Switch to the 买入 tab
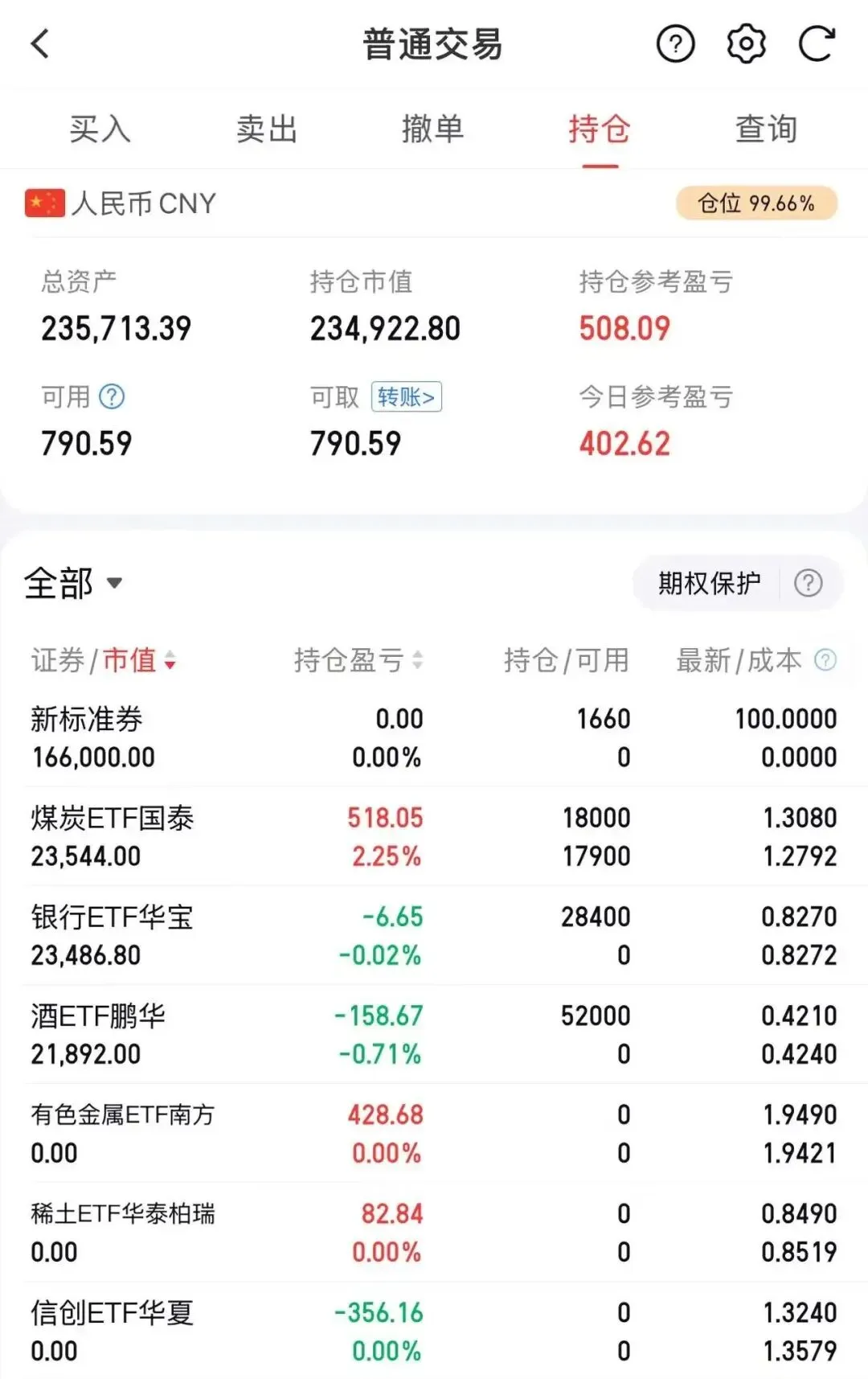868x1379 pixels. tap(100, 129)
